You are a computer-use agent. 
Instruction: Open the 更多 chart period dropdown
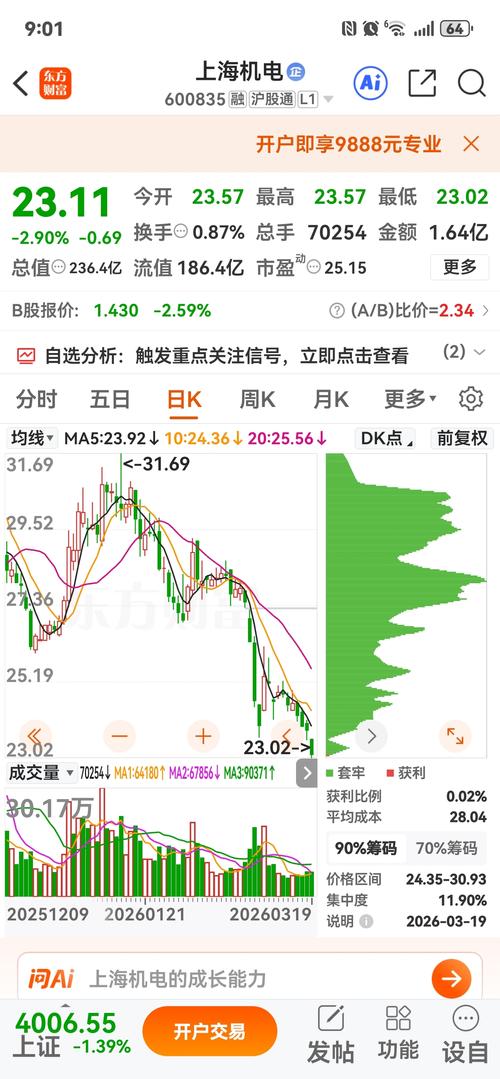click(410, 398)
